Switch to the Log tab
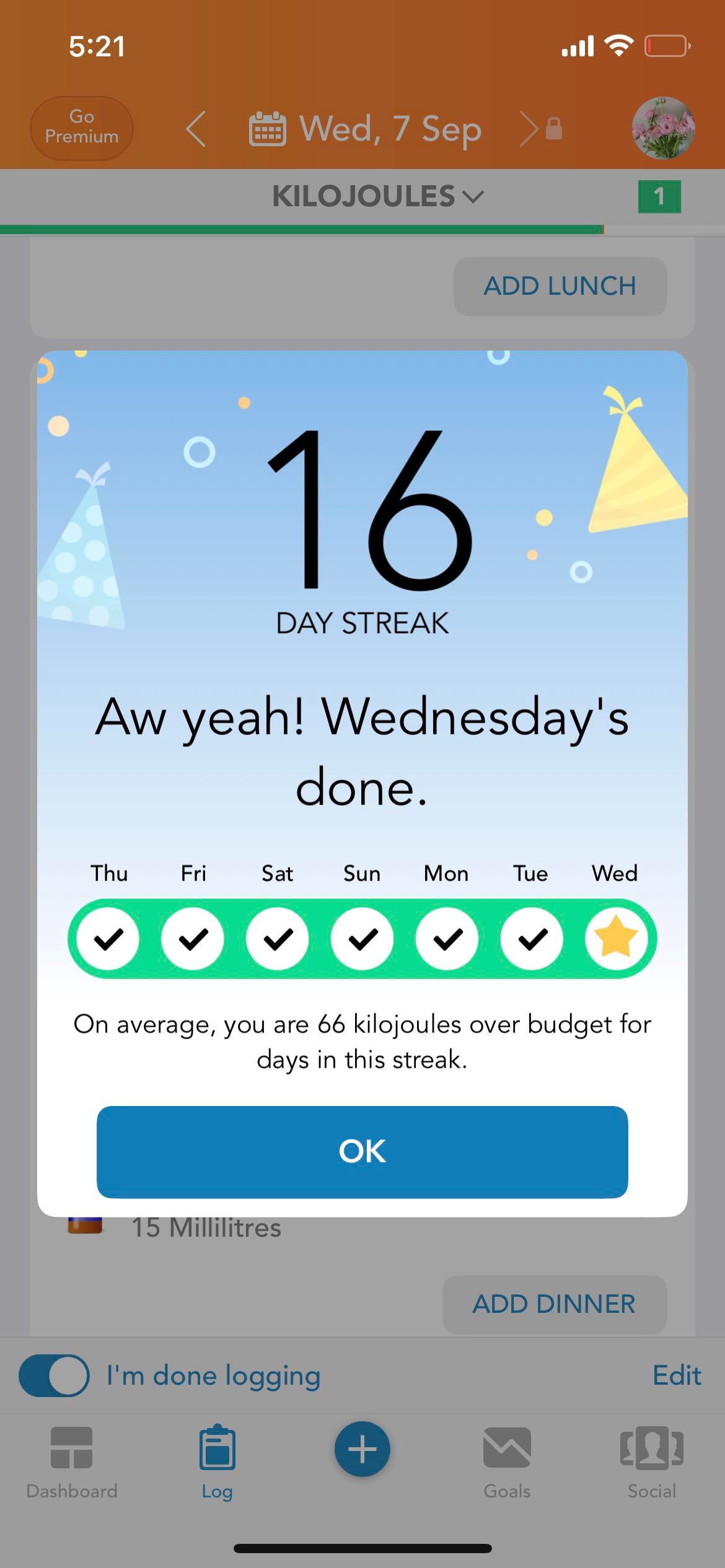 tap(217, 1463)
